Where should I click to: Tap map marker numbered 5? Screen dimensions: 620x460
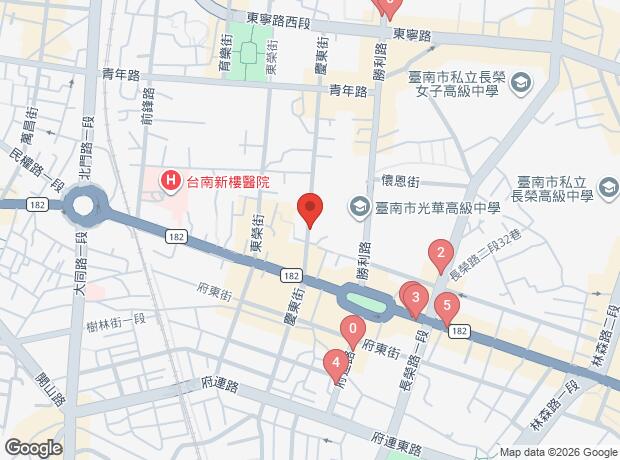click(x=447, y=306)
